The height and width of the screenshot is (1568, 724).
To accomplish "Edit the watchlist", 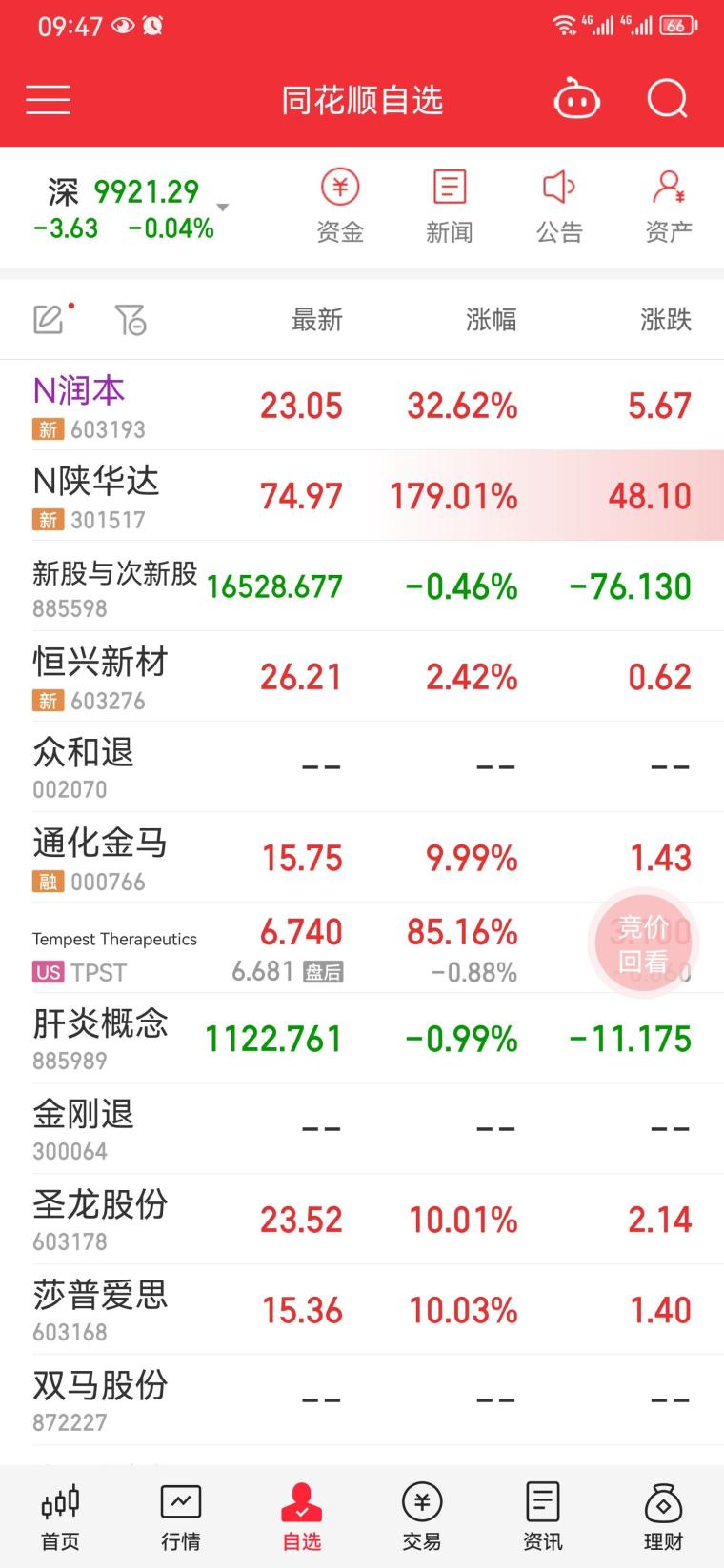I will tap(50, 319).
